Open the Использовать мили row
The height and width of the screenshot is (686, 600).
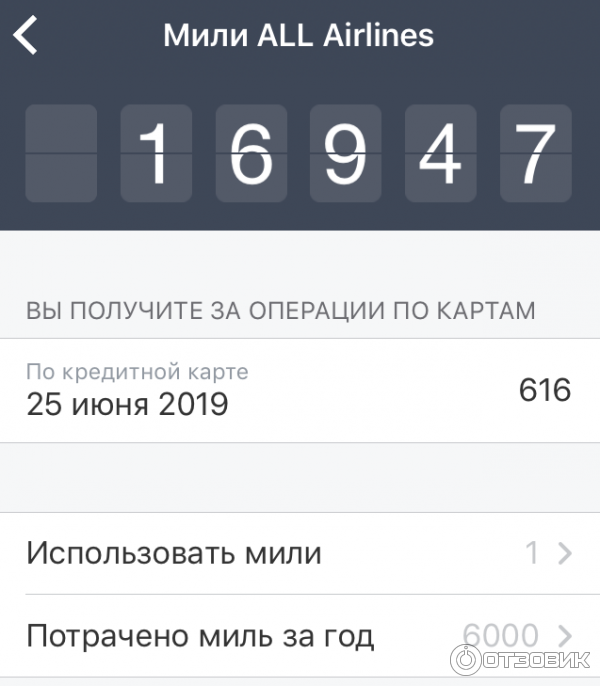point(300,553)
